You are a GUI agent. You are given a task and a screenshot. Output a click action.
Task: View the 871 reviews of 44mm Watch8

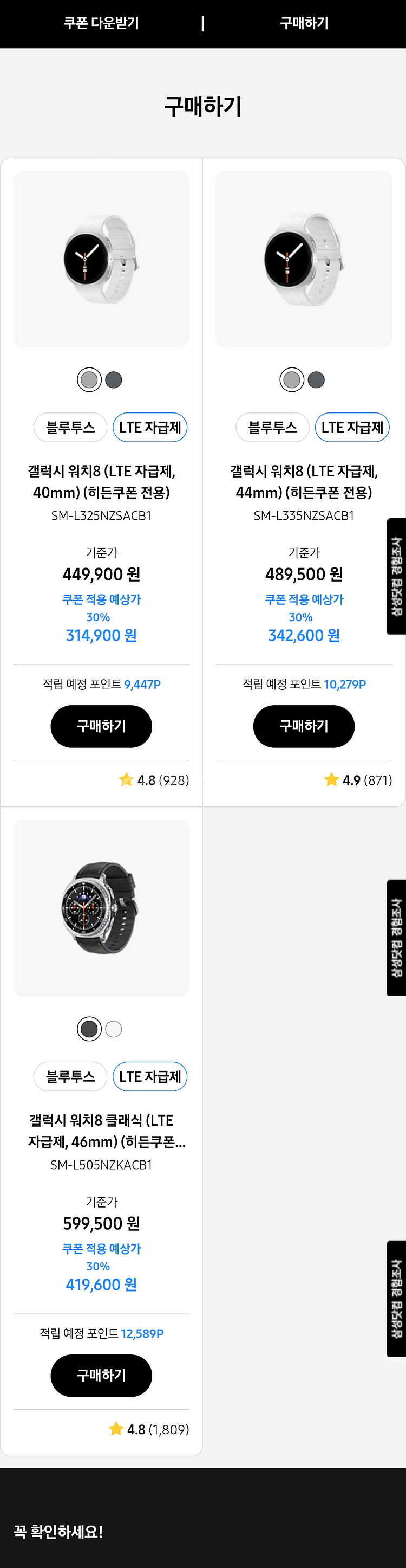pyautogui.click(x=358, y=780)
